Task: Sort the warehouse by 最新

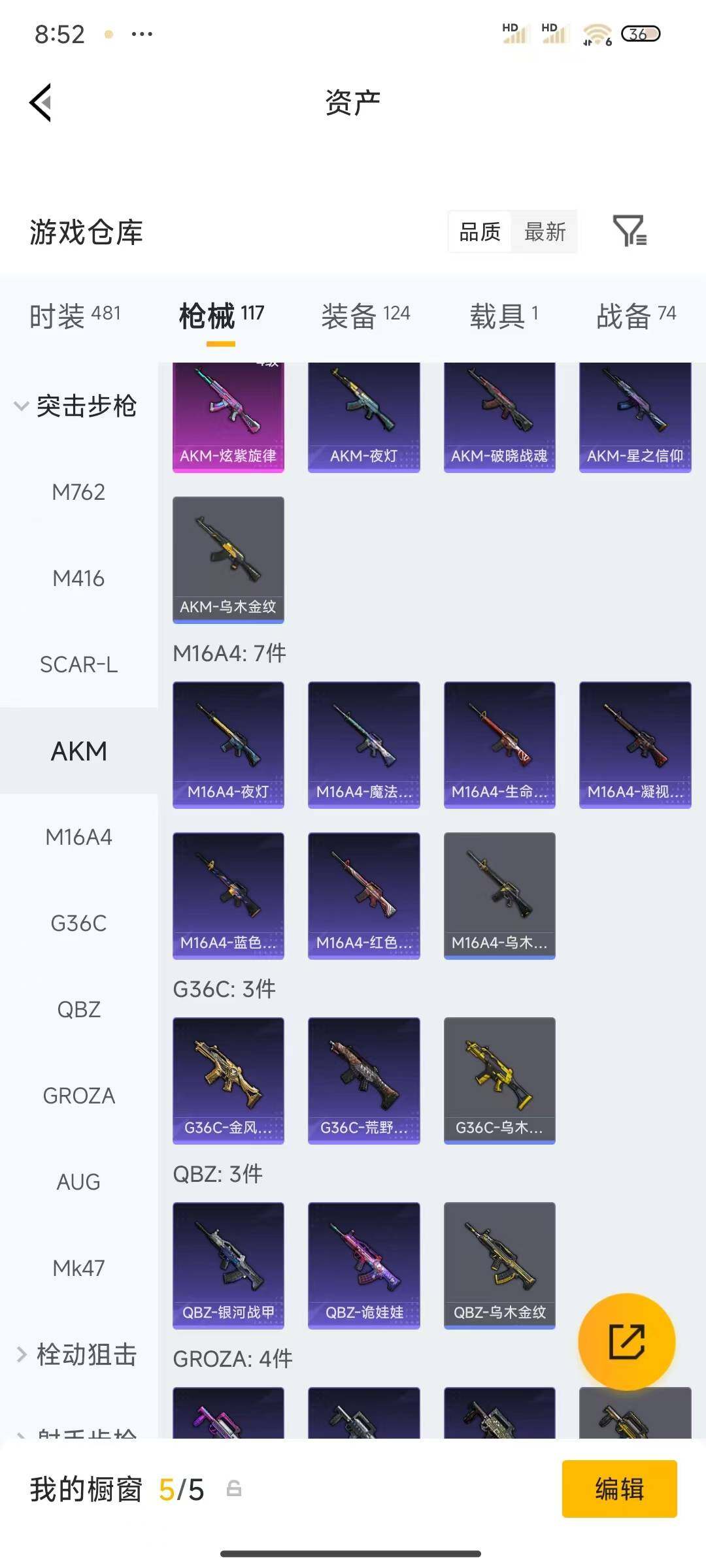Action: [545, 231]
